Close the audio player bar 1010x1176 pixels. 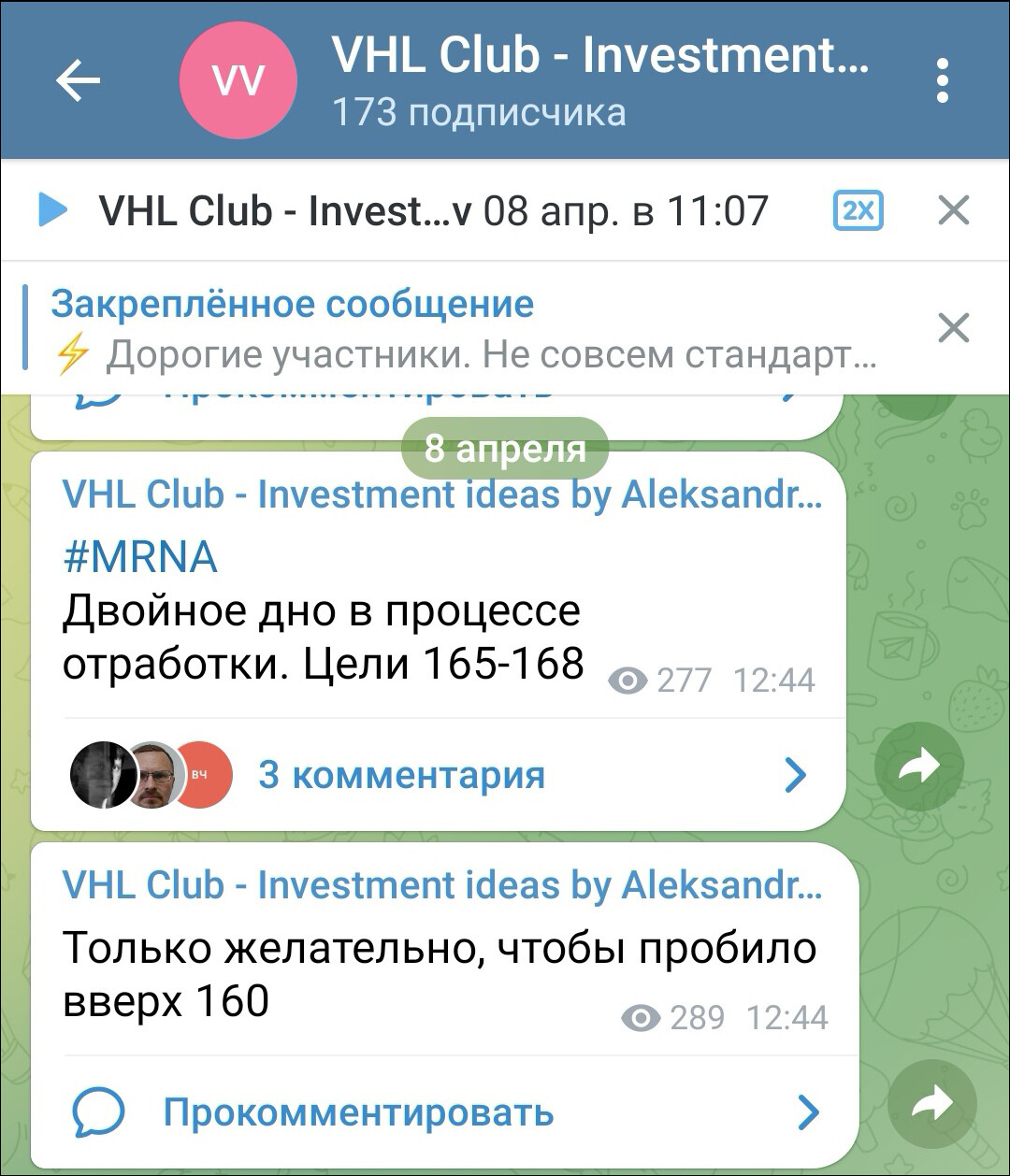(953, 210)
